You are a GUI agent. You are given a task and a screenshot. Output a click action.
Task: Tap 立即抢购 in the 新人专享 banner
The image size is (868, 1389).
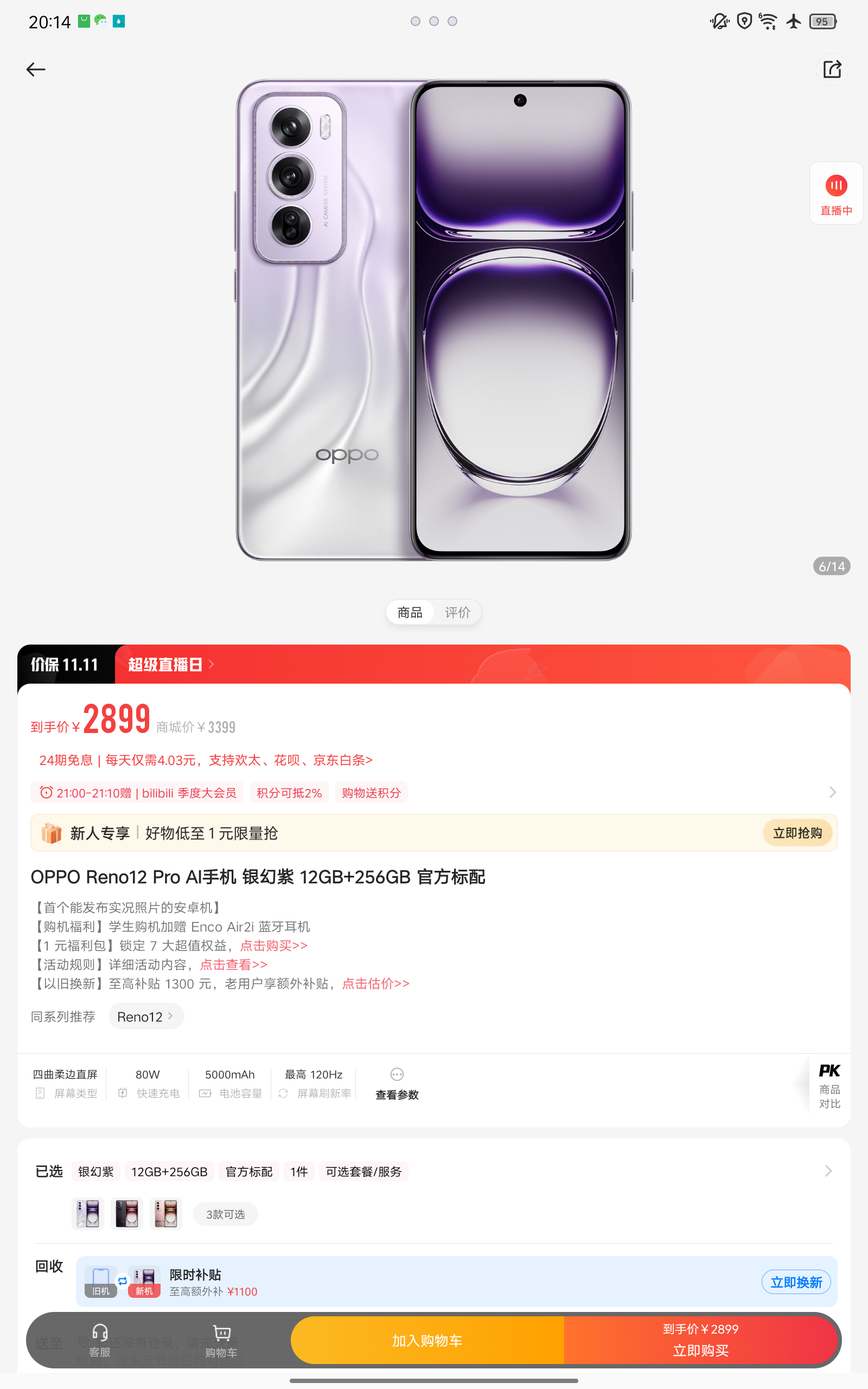pyautogui.click(x=797, y=833)
